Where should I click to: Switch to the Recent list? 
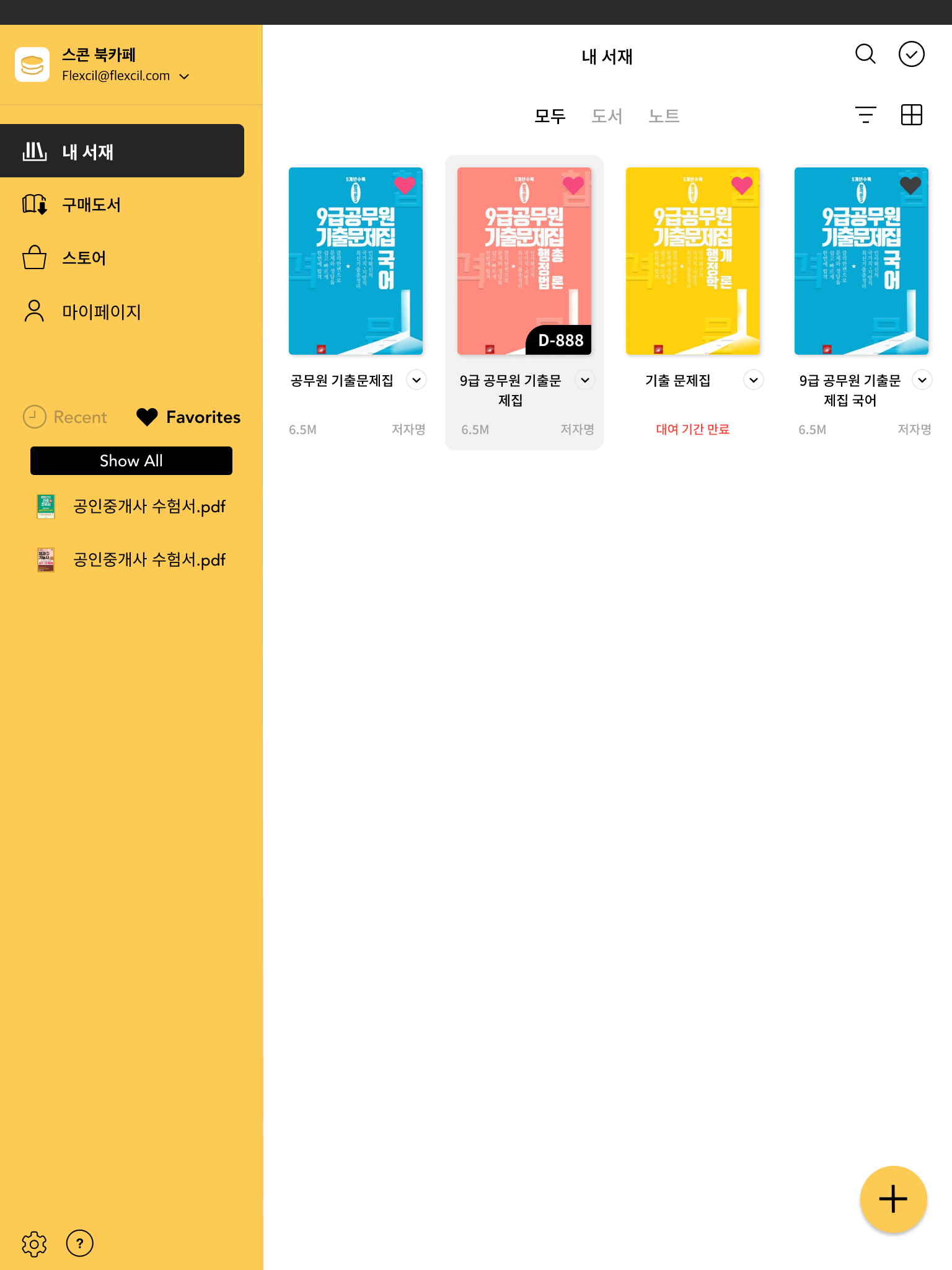(x=66, y=417)
